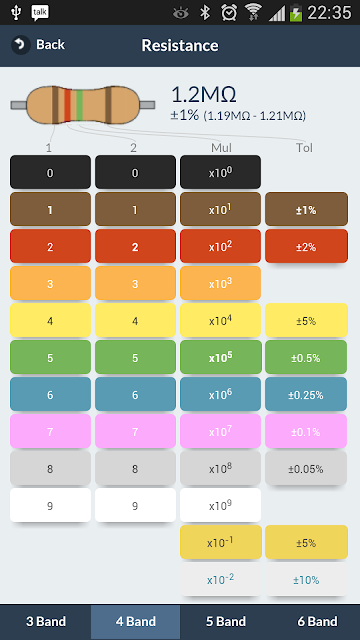
Task: Choose the x10^-1 gold multiplier
Action: pos(220,542)
